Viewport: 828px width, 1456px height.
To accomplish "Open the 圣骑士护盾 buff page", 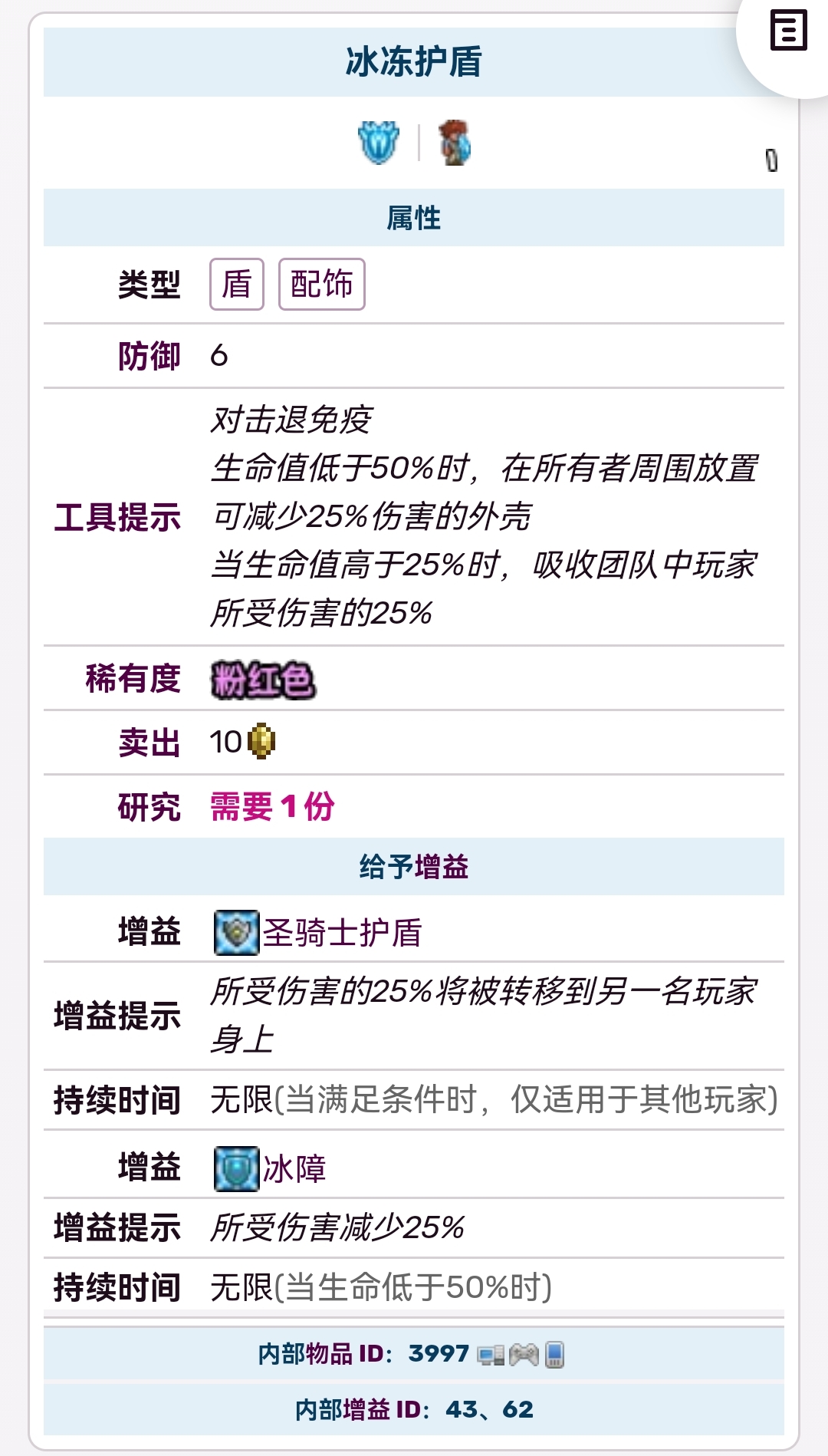I will pyautogui.click(x=342, y=933).
